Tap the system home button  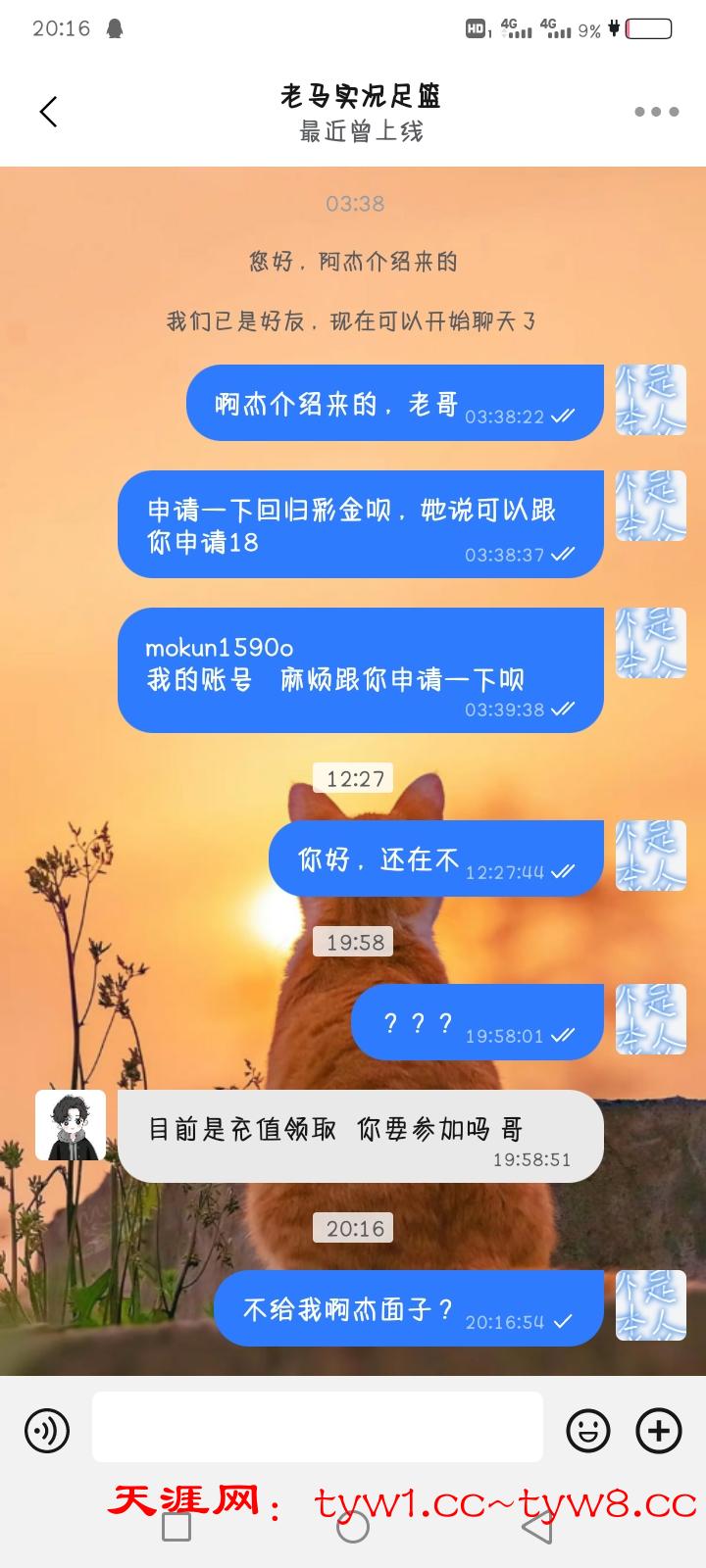(353, 1526)
